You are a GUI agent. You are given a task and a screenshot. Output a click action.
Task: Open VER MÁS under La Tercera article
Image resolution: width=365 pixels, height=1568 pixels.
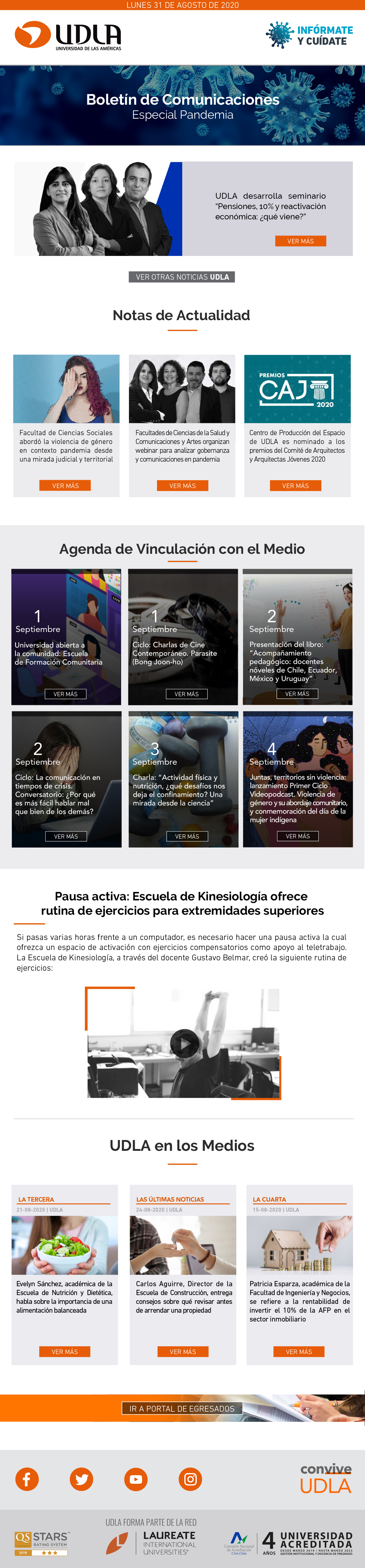[64, 1352]
